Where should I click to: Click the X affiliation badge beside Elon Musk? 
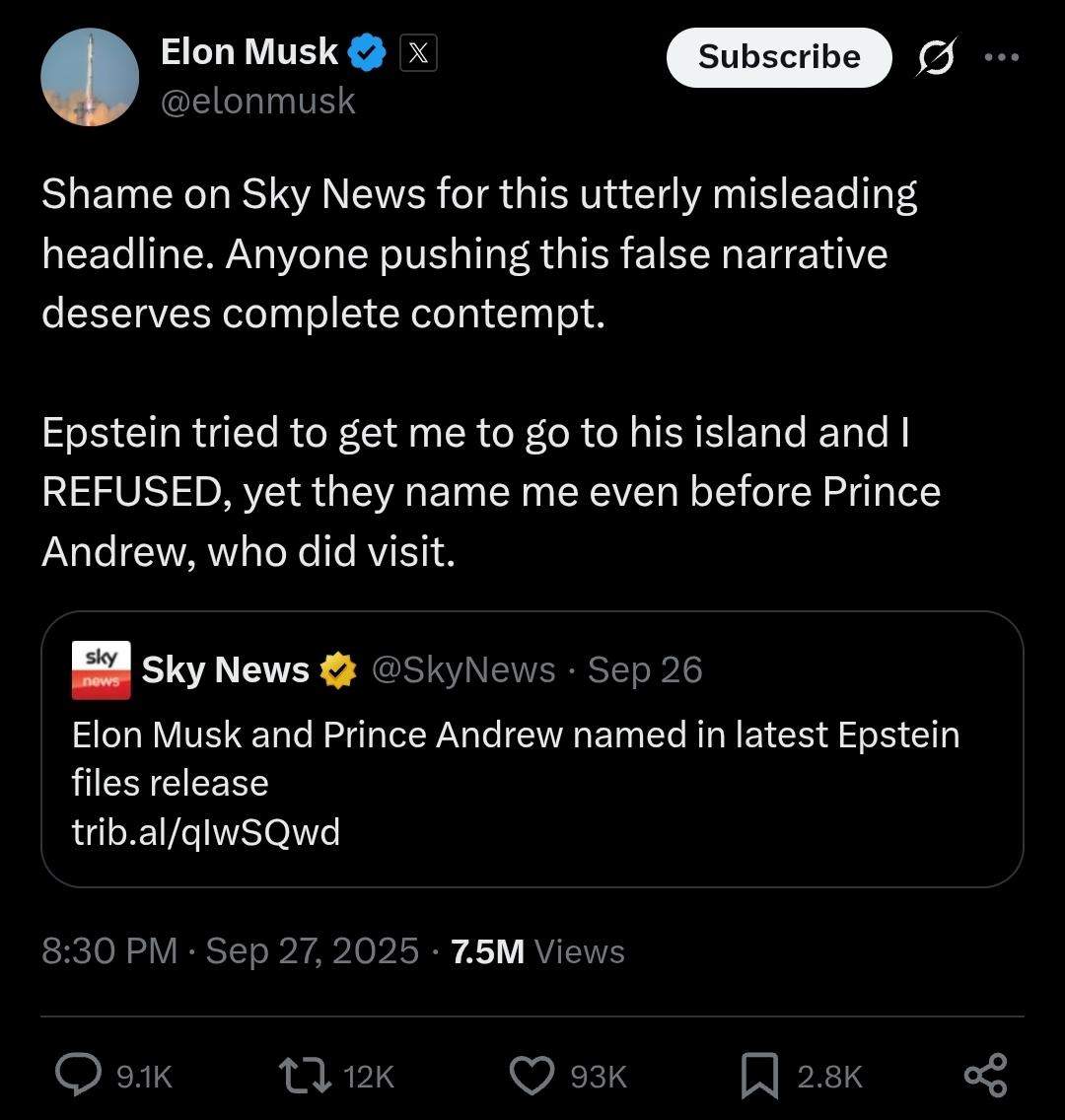(x=418, y=53)
